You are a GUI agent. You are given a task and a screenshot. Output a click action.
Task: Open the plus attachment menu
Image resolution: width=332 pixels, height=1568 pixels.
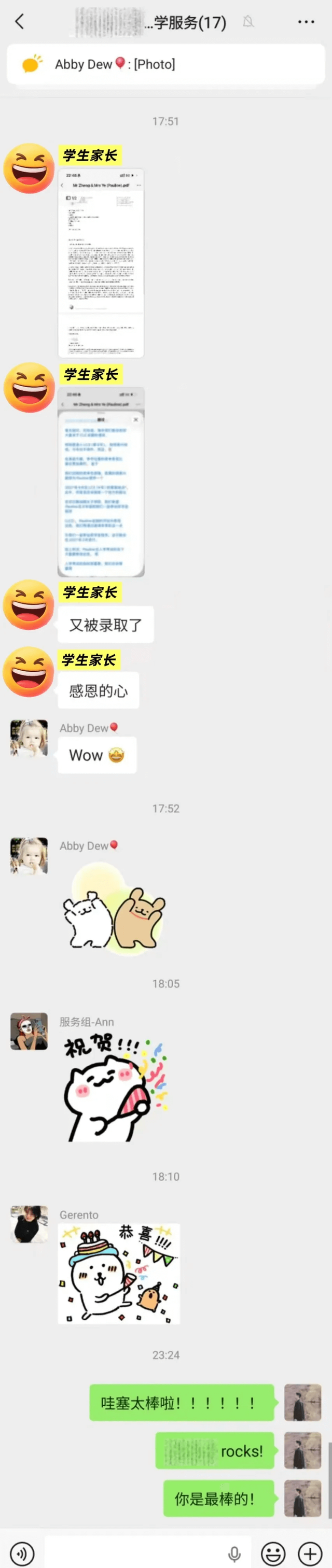[310, 1553]
